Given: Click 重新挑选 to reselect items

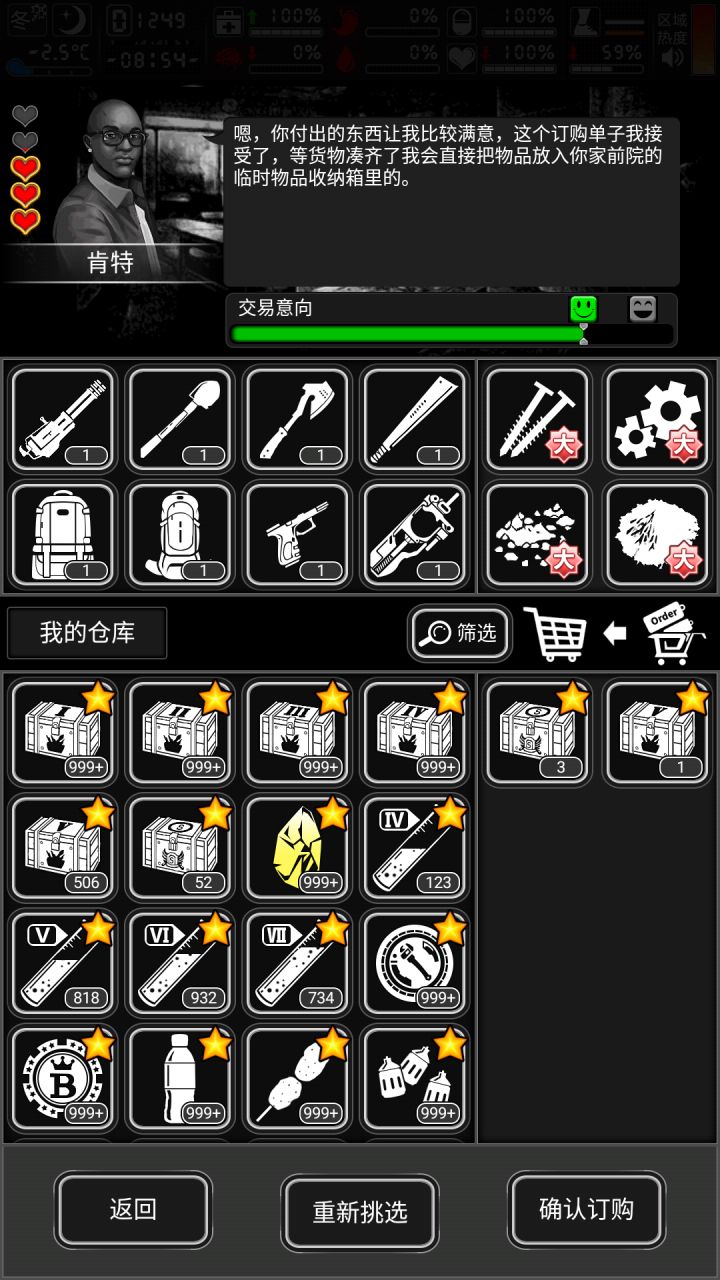Looking at the screenshot, I should tap(359, 1213).
